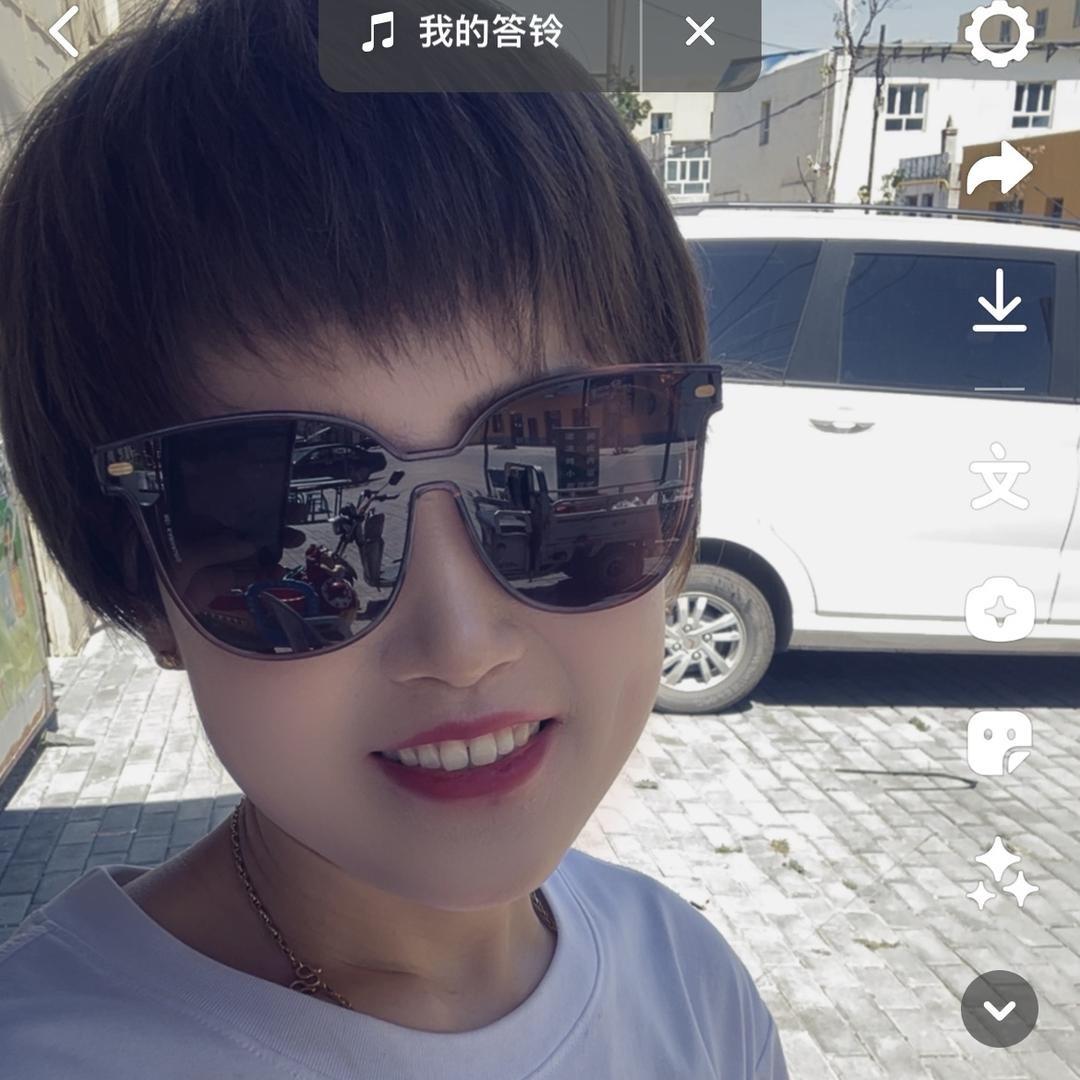Viewport: 1080px width, 1080px height.
Task: Download the video to the device
Action: point(999,300)
